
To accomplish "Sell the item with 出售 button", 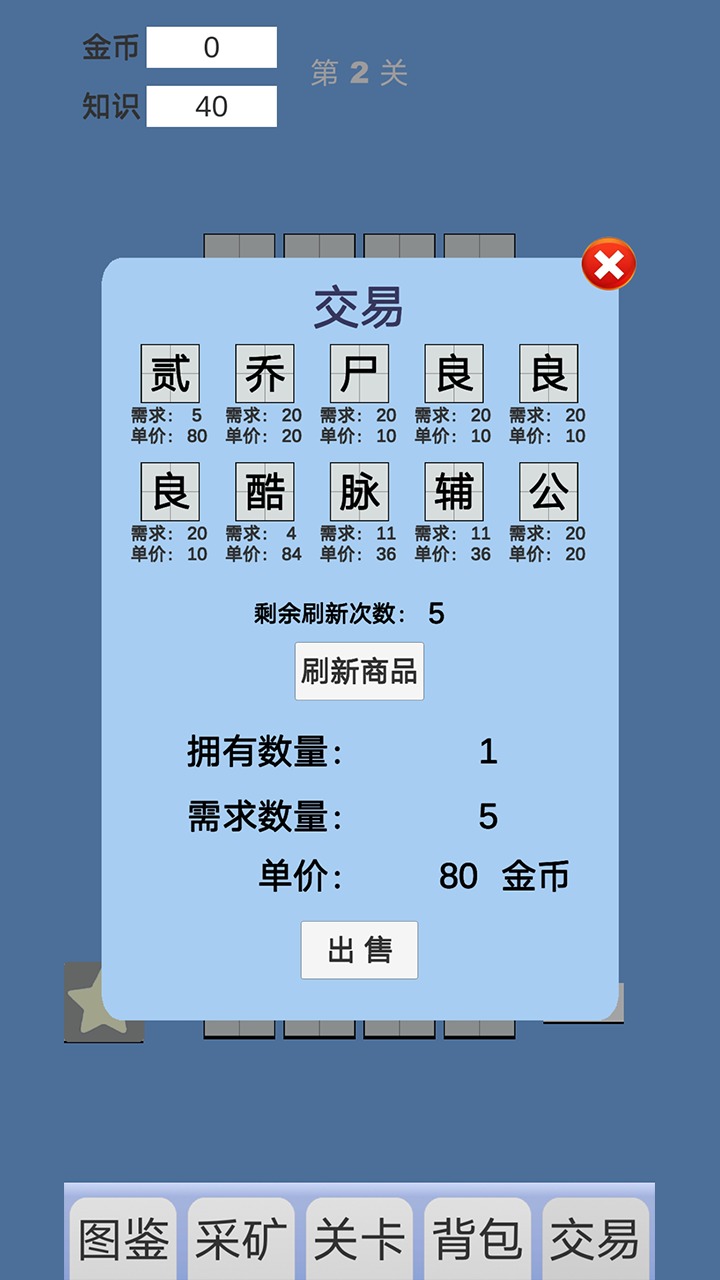I will click(x=359, y=950).
